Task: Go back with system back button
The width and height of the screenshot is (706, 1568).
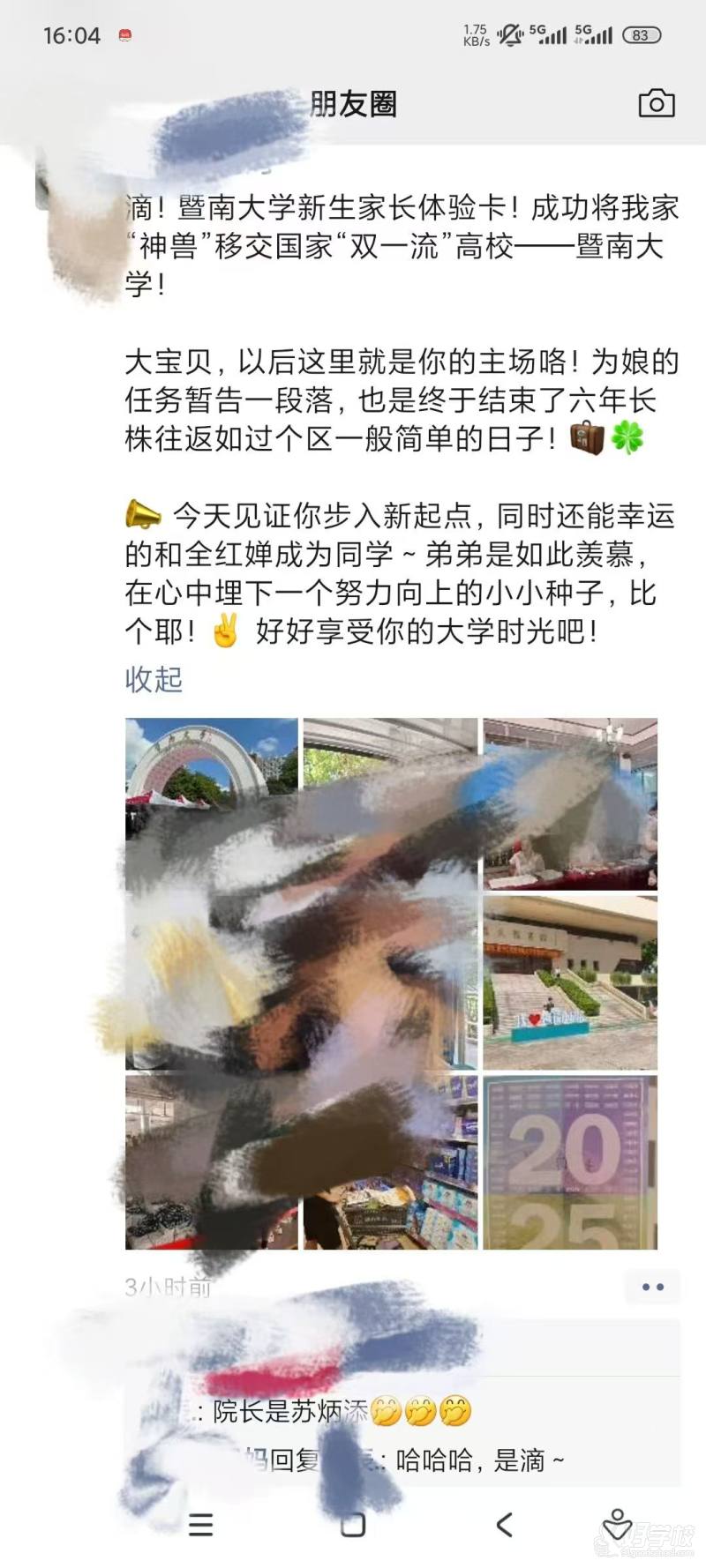Action: click(504, 1524)
